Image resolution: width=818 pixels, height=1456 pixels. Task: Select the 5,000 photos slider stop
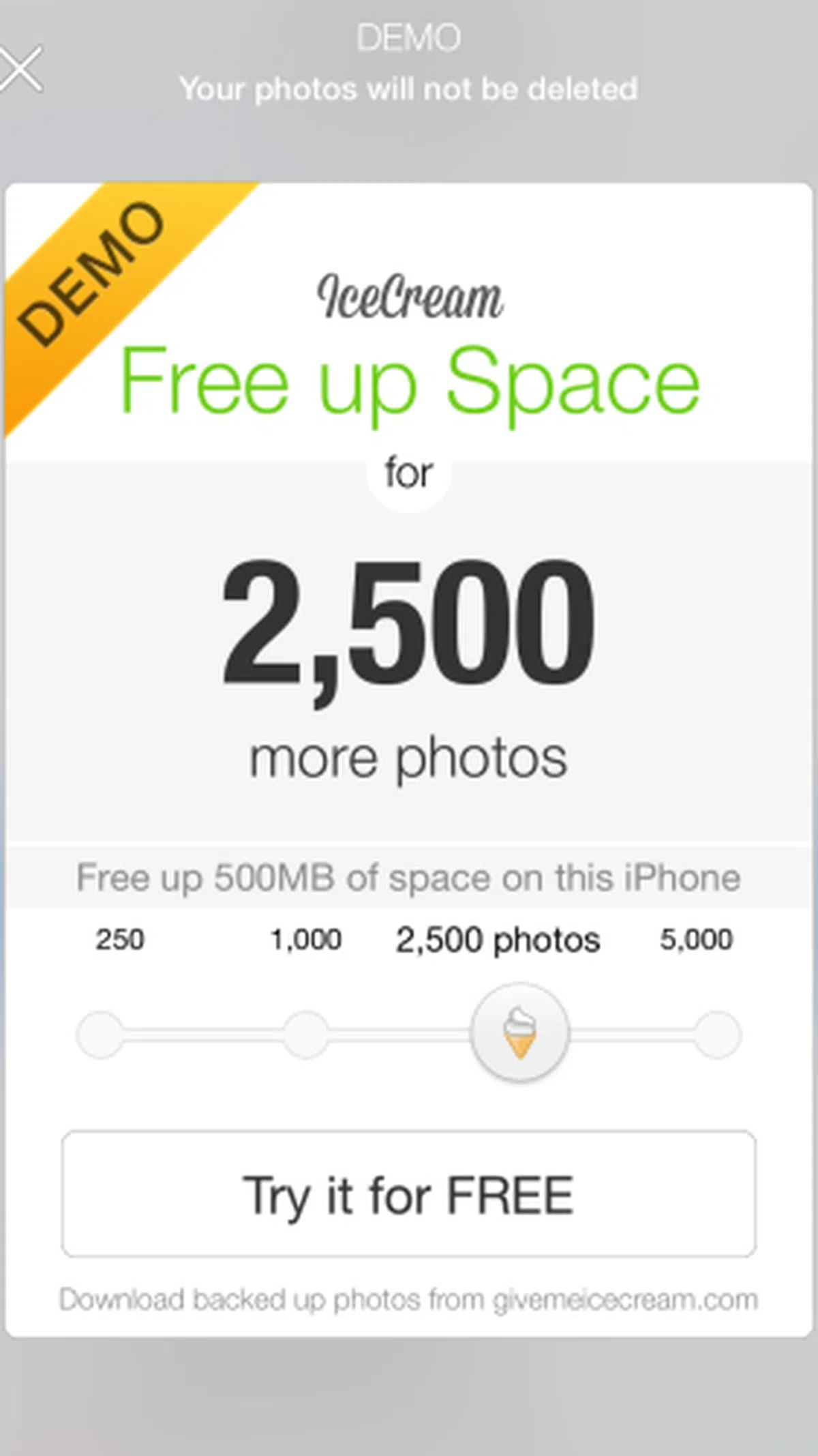pyautogui.click(x=717, y=1035)
